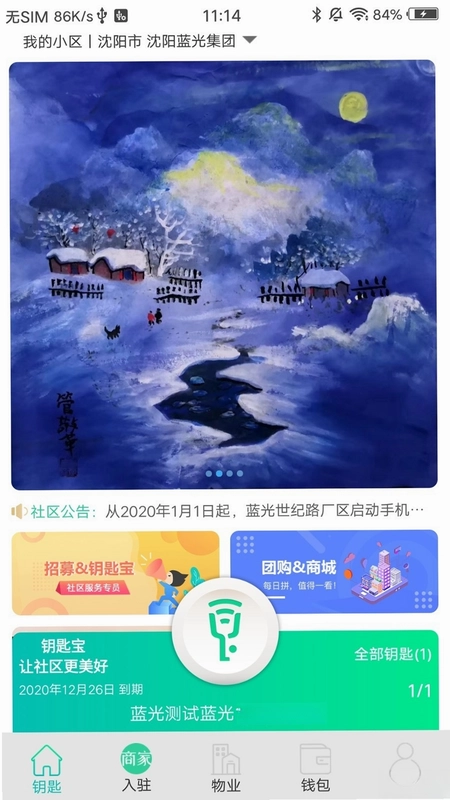Switch to the 钥匙 tab
This screenshot has width=450, height=800.
pyautogui.click(x=46, y=769)
